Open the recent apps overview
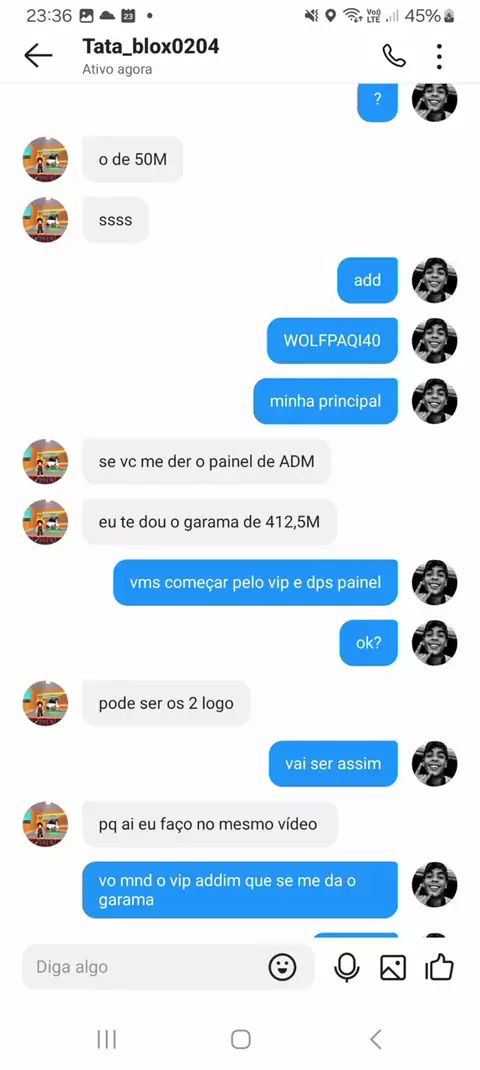The height and width of the screenshot is (1070, 480). 107,1039
